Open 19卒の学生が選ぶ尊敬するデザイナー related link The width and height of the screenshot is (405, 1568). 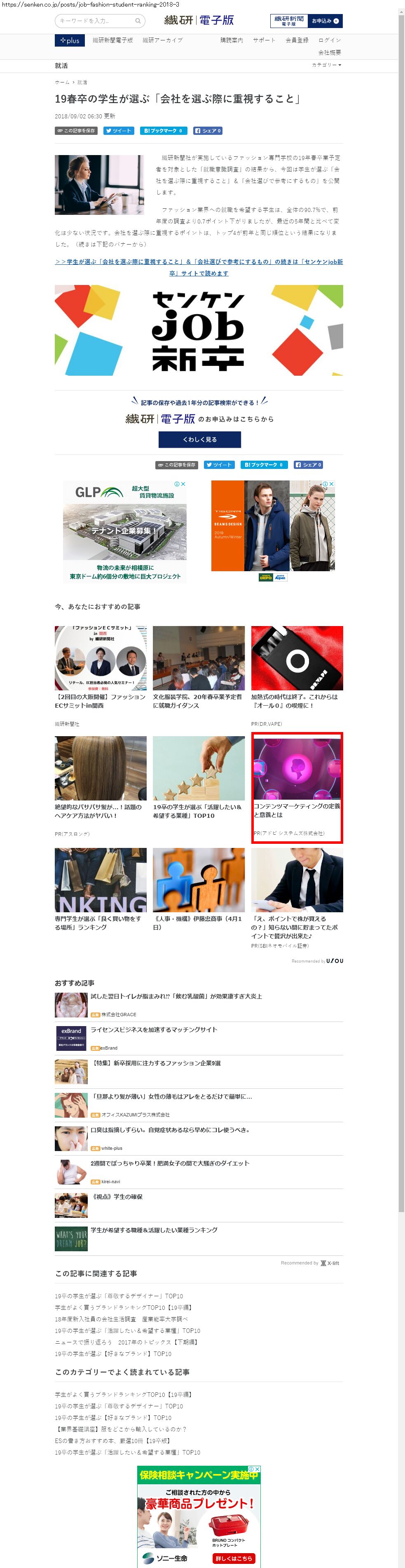pyautogui.click(x=119, y=1296)
